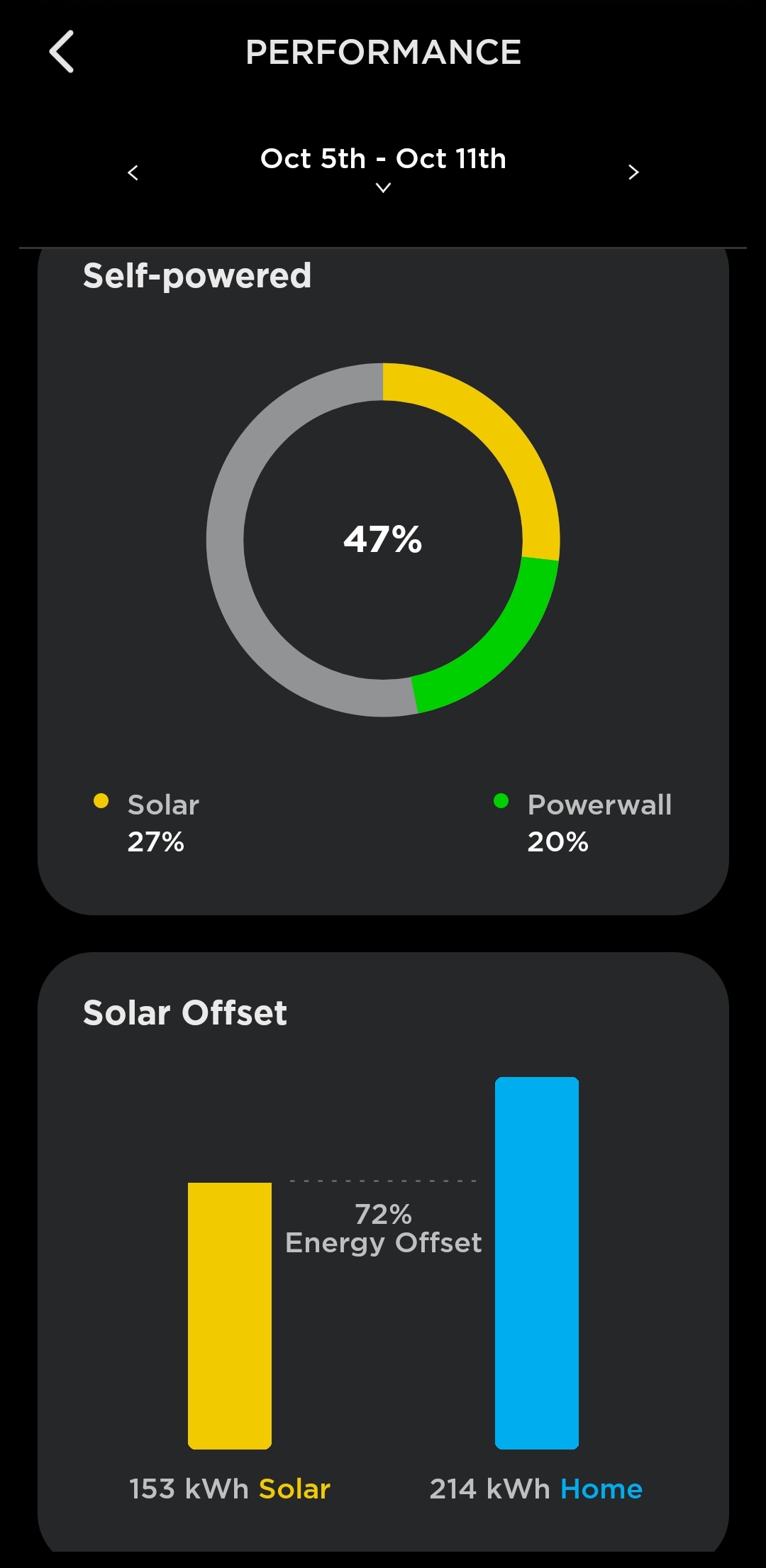Screen dimensions: 766x1568
Task: Go back from the Performance screen
Action: (62, 52)
